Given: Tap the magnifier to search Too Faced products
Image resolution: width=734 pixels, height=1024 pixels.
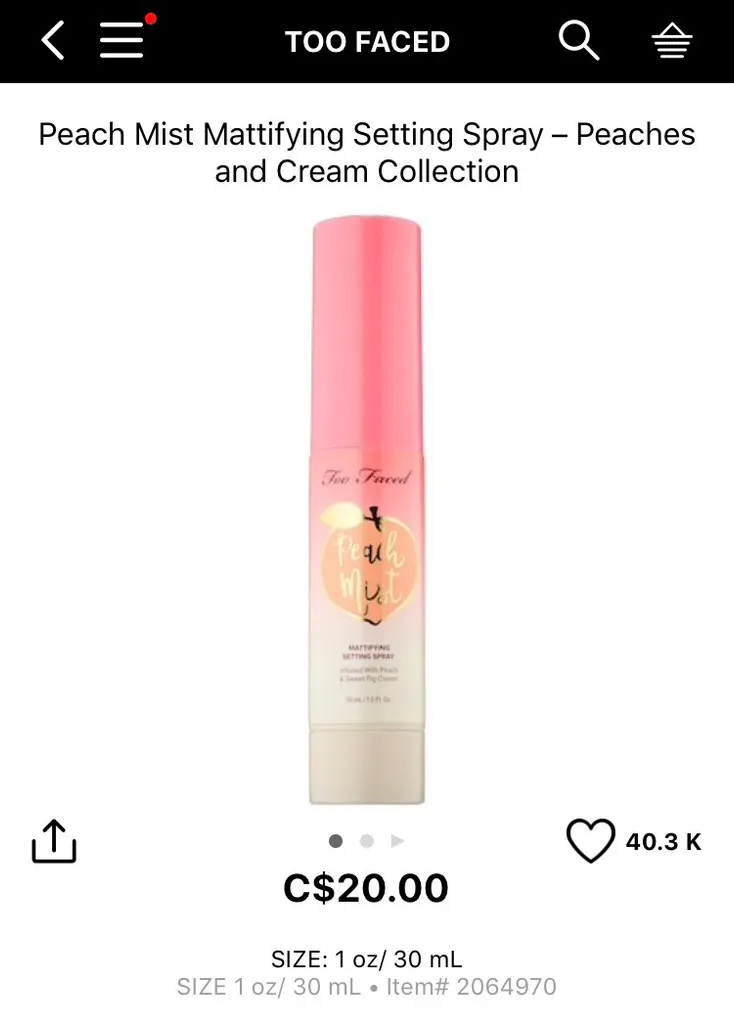Looking at the screenshot, I should pyautogui.click(x=578, y=41).
